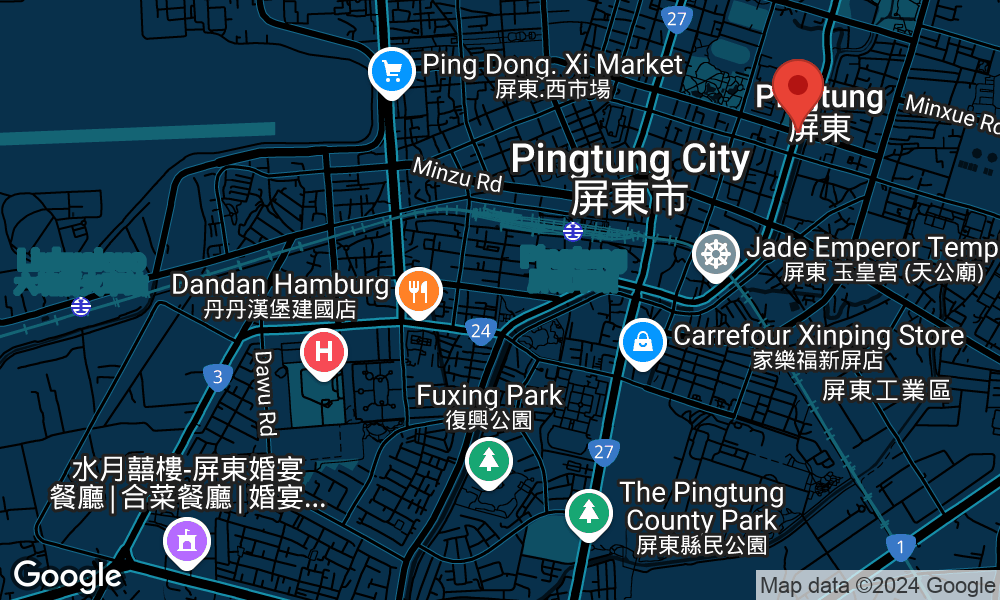
Task: Select Carrefour Xinping Store marker
Action: 643,342
